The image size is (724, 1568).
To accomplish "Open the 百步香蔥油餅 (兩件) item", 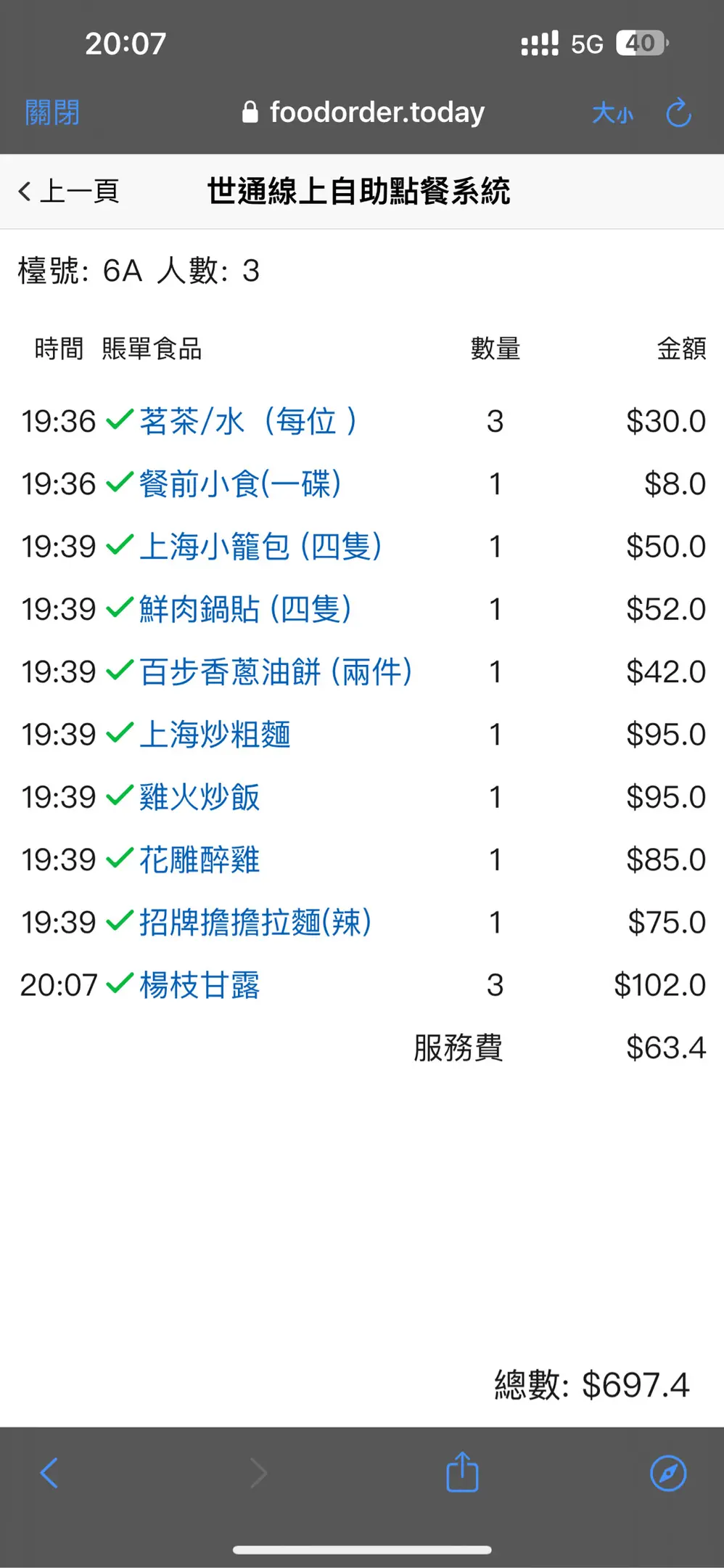I will coord(276,671).
